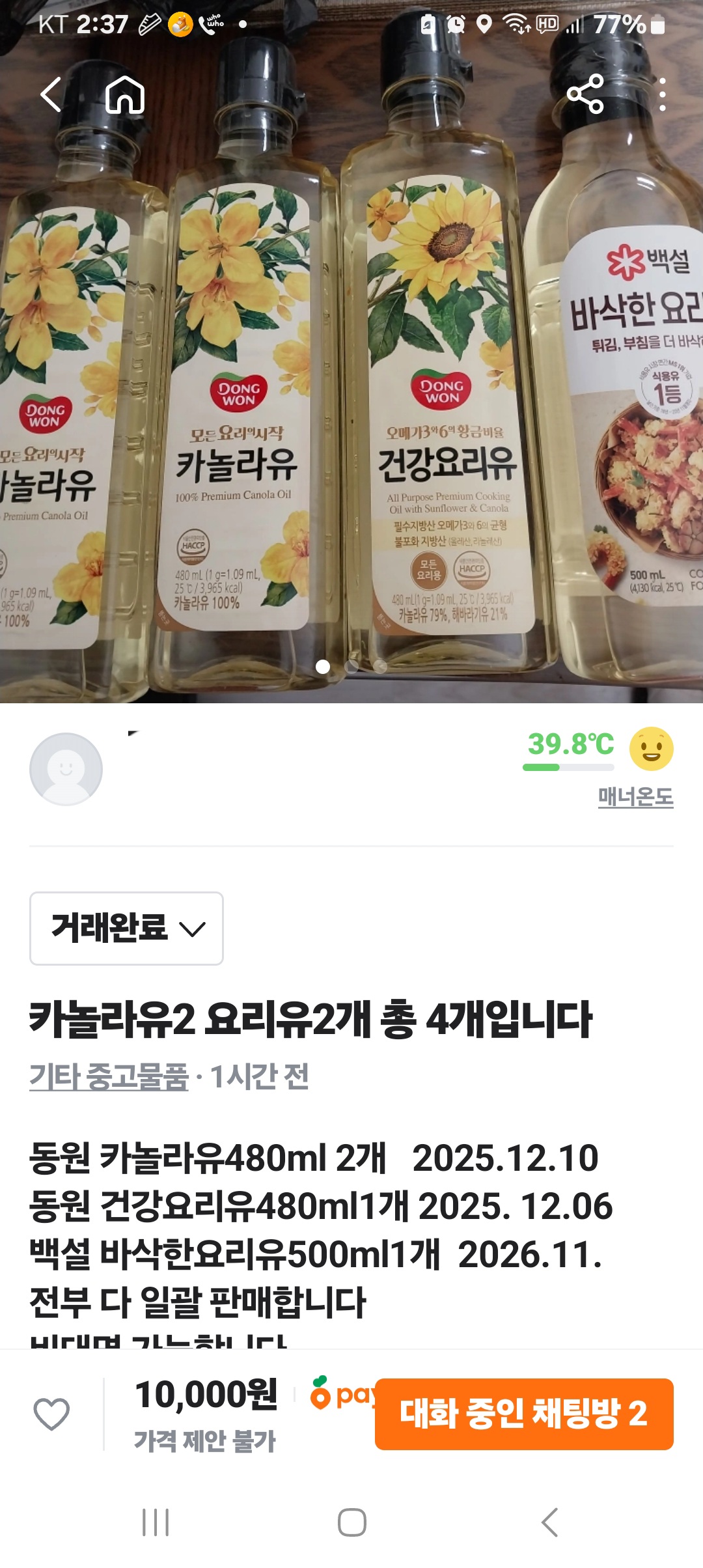
Task: Go back using the top arrow
Action: point(51,95)
